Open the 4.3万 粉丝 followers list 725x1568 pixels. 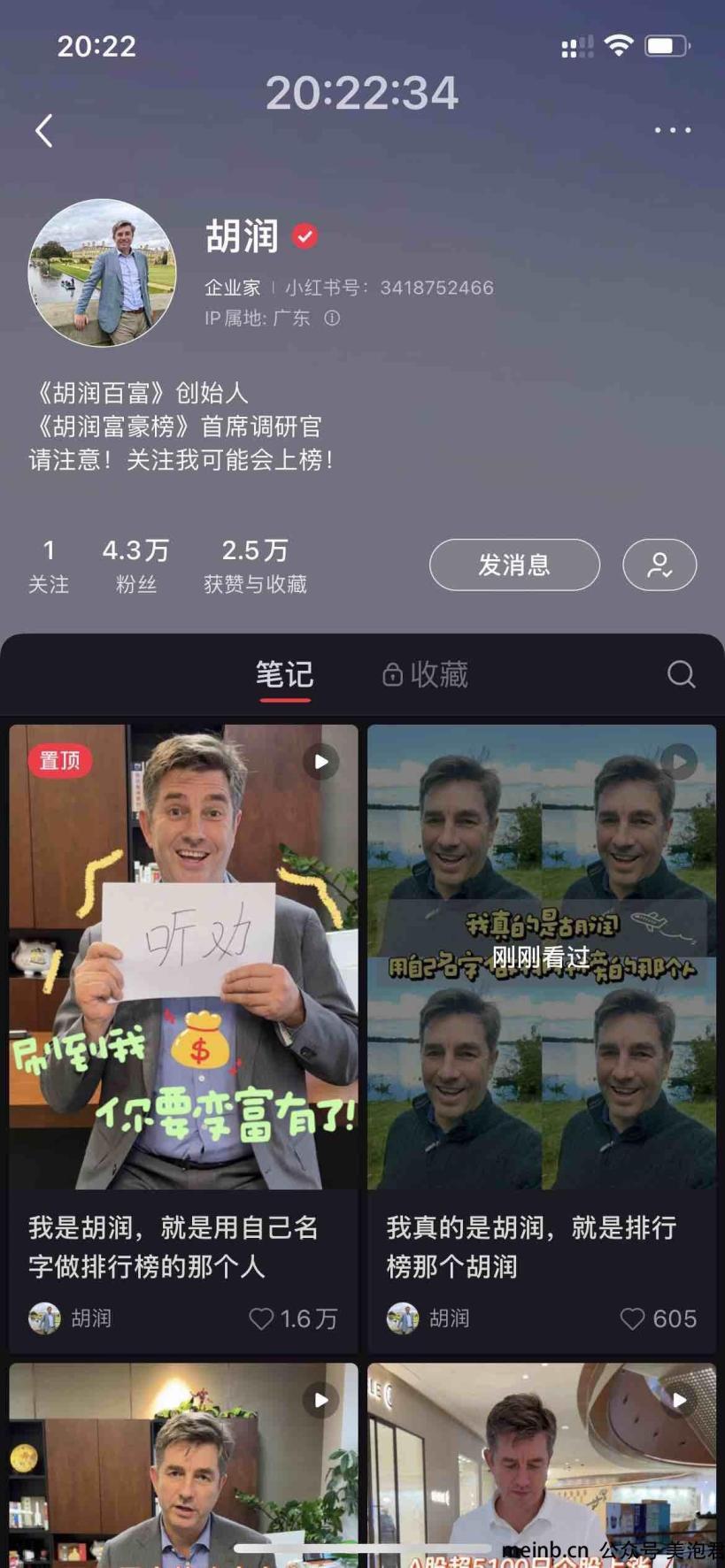coord(135,565)
